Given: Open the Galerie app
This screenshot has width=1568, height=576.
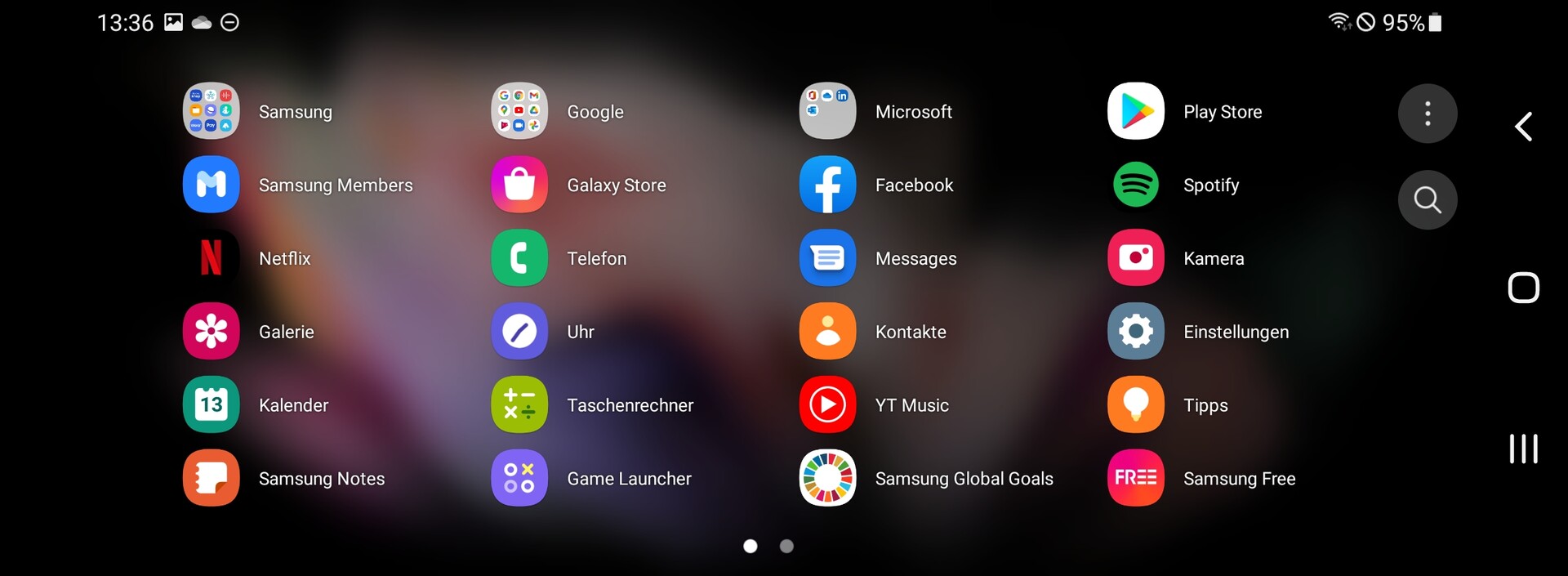Looking at the screenshot, I should point(211,332).
